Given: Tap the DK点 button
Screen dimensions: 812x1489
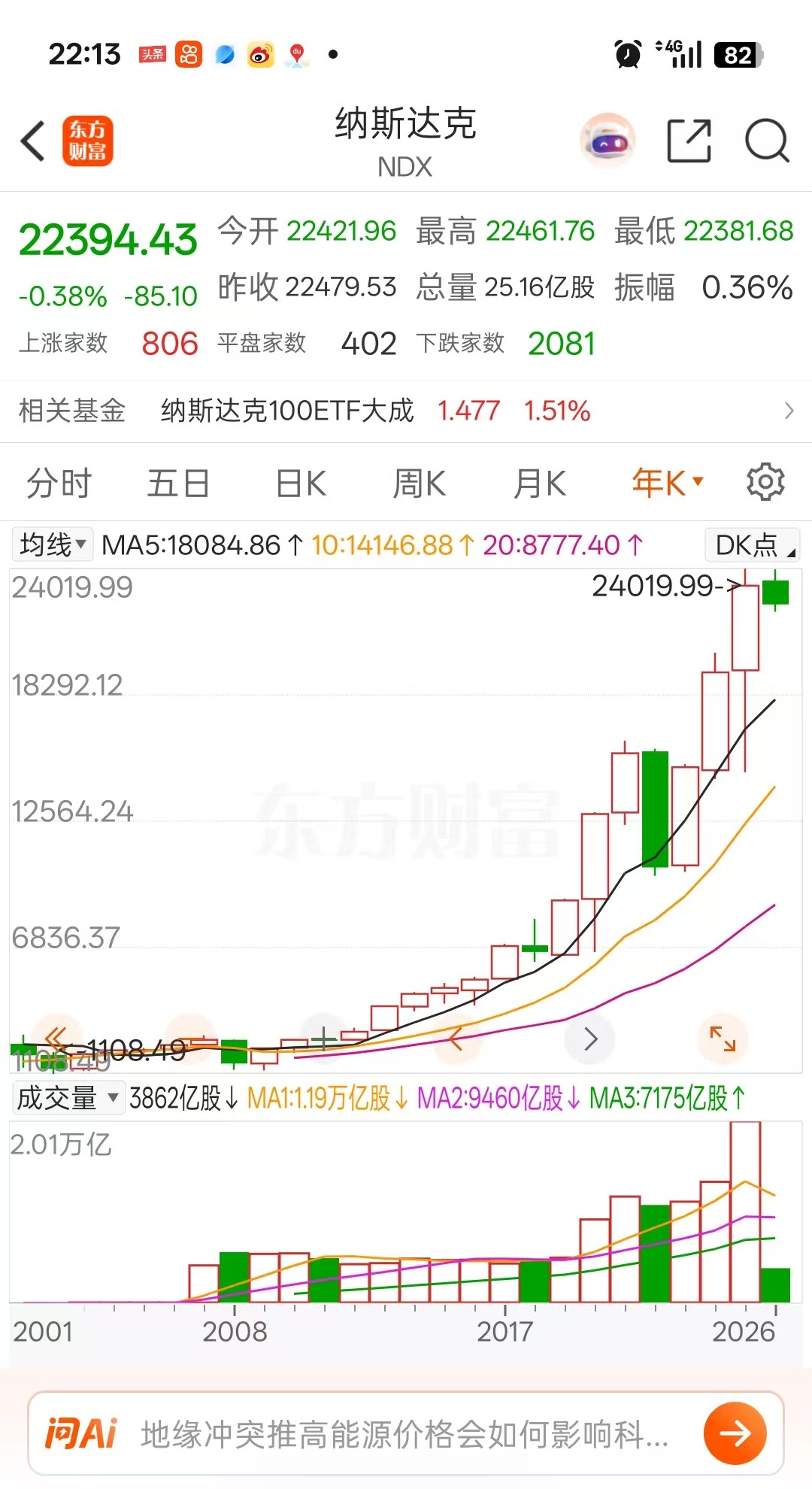Looking at the screenshot, I should click(x=752, y=545).
